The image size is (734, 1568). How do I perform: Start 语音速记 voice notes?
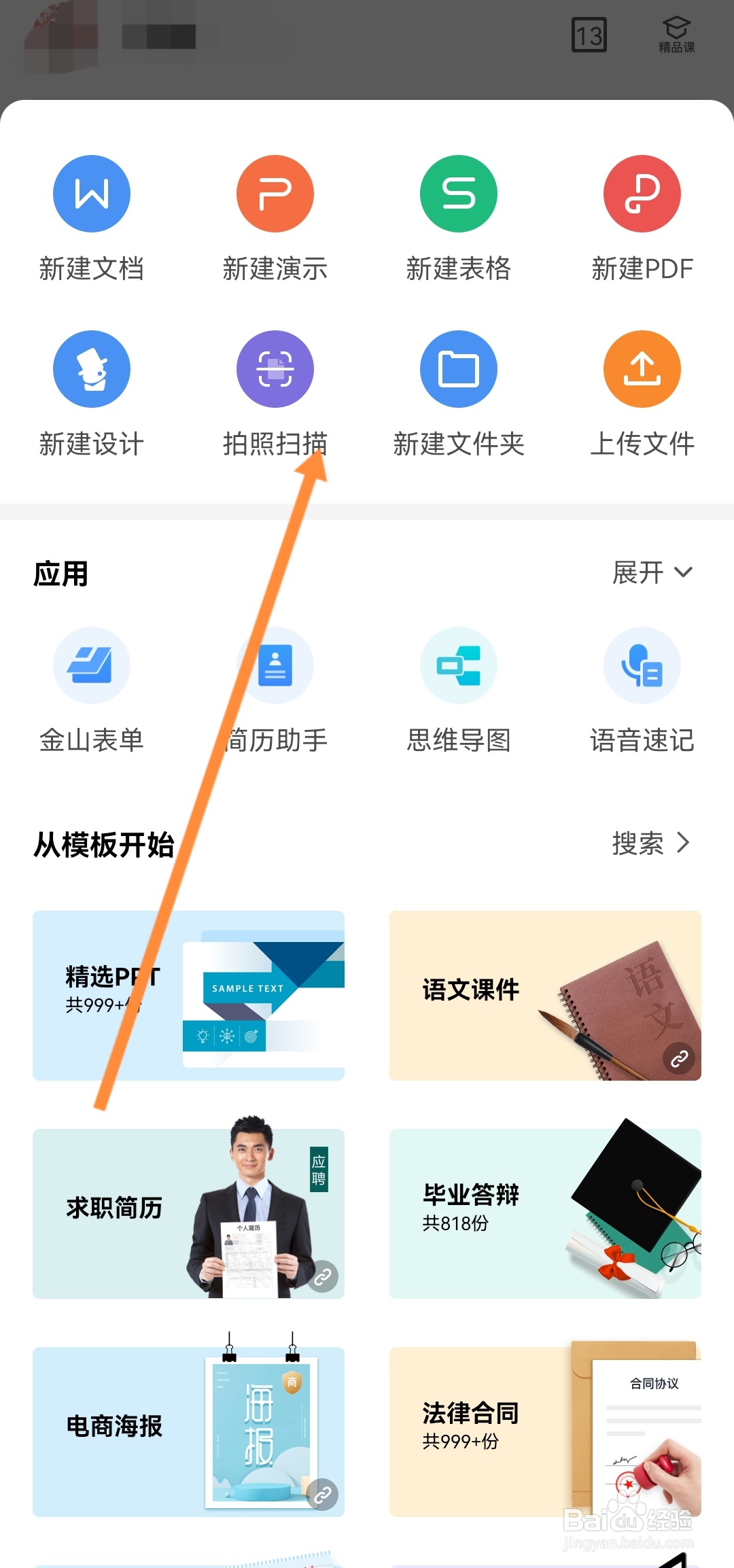tap(642, 665)
